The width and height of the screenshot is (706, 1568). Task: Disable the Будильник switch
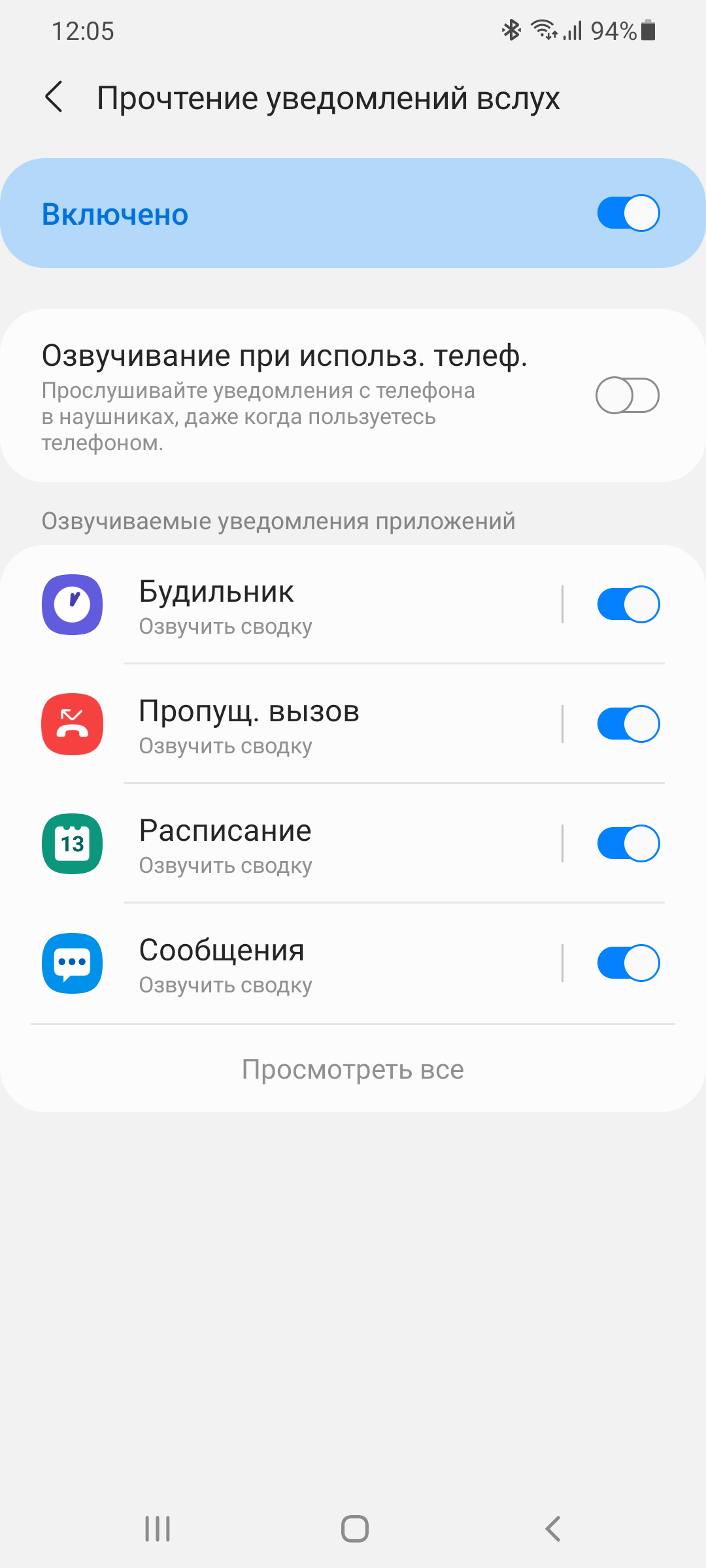pos(628,605)
